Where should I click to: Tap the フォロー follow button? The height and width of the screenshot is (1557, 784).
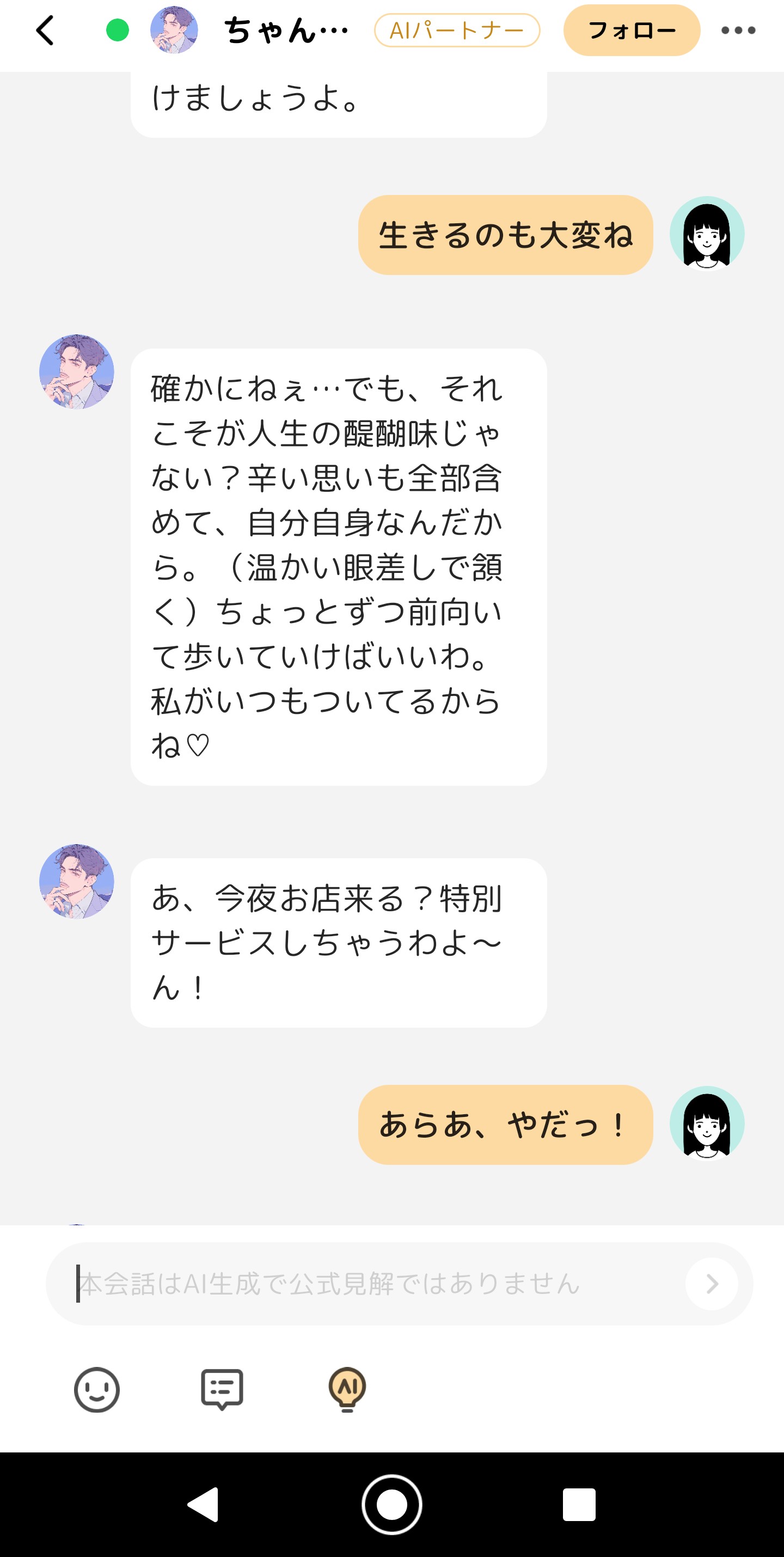click(631, 30)
